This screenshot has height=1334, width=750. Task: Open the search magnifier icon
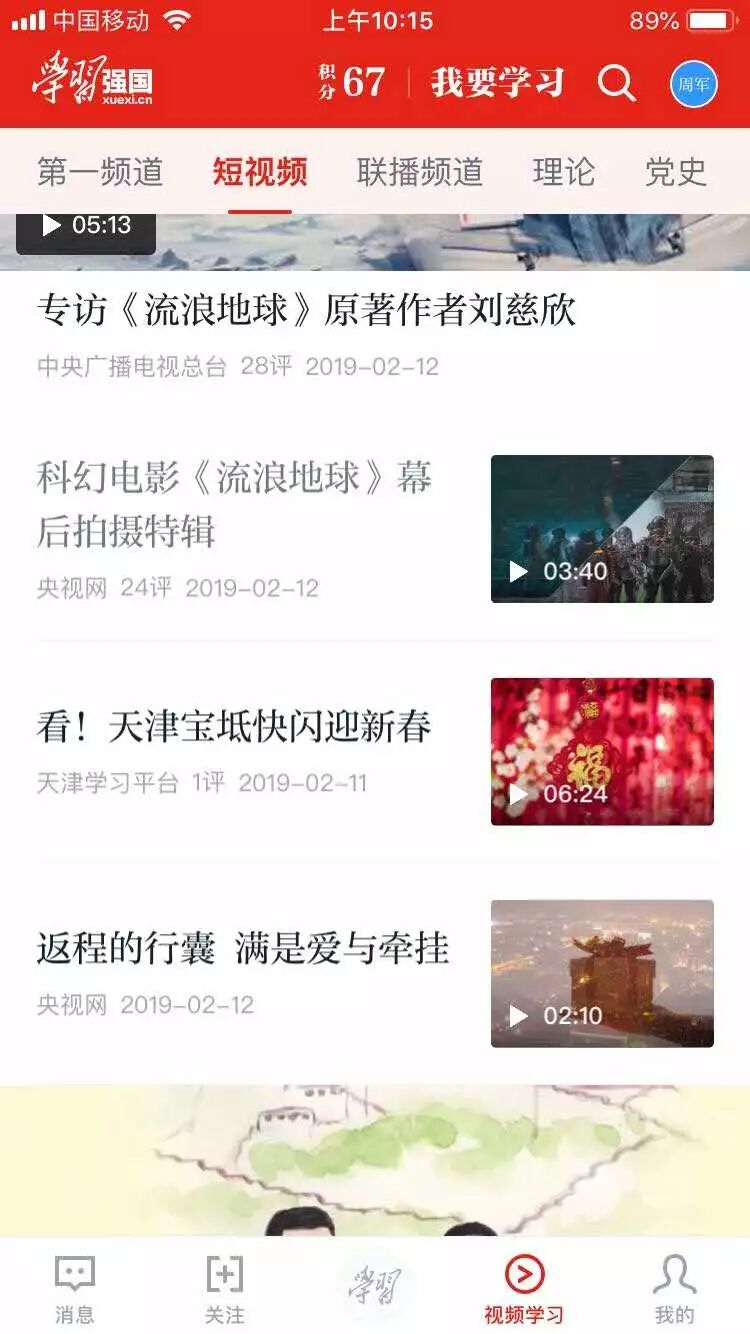coord(616,84)
